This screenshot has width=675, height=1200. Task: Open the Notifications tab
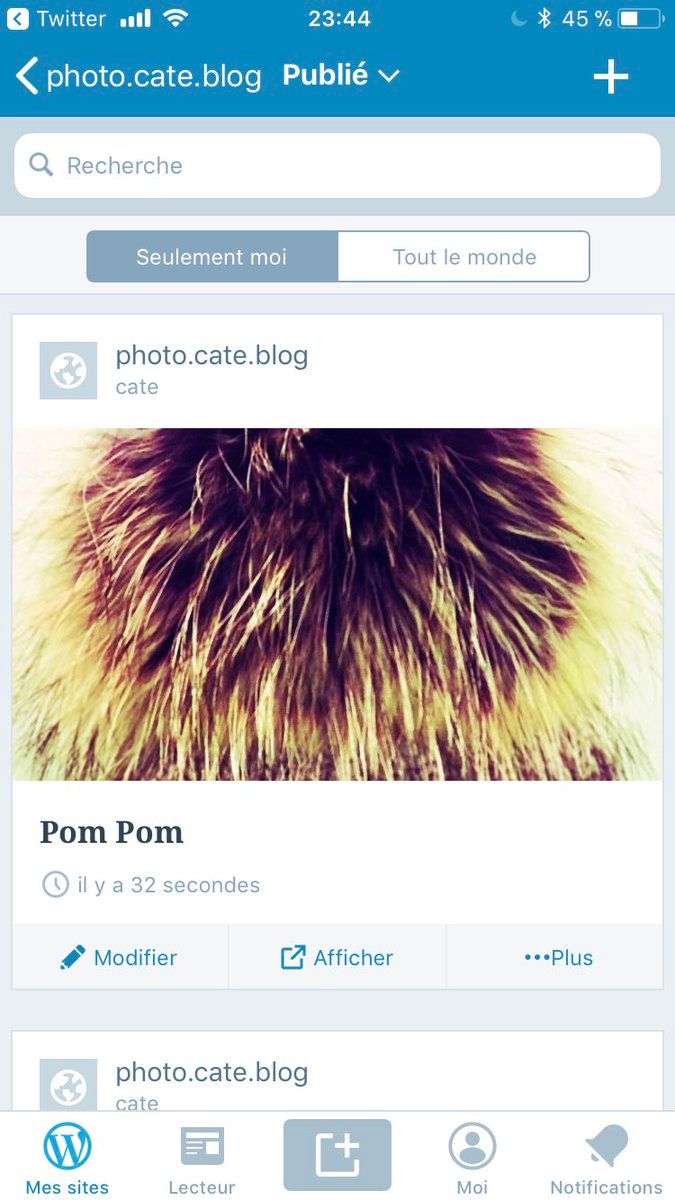[x=606, y=1159]
